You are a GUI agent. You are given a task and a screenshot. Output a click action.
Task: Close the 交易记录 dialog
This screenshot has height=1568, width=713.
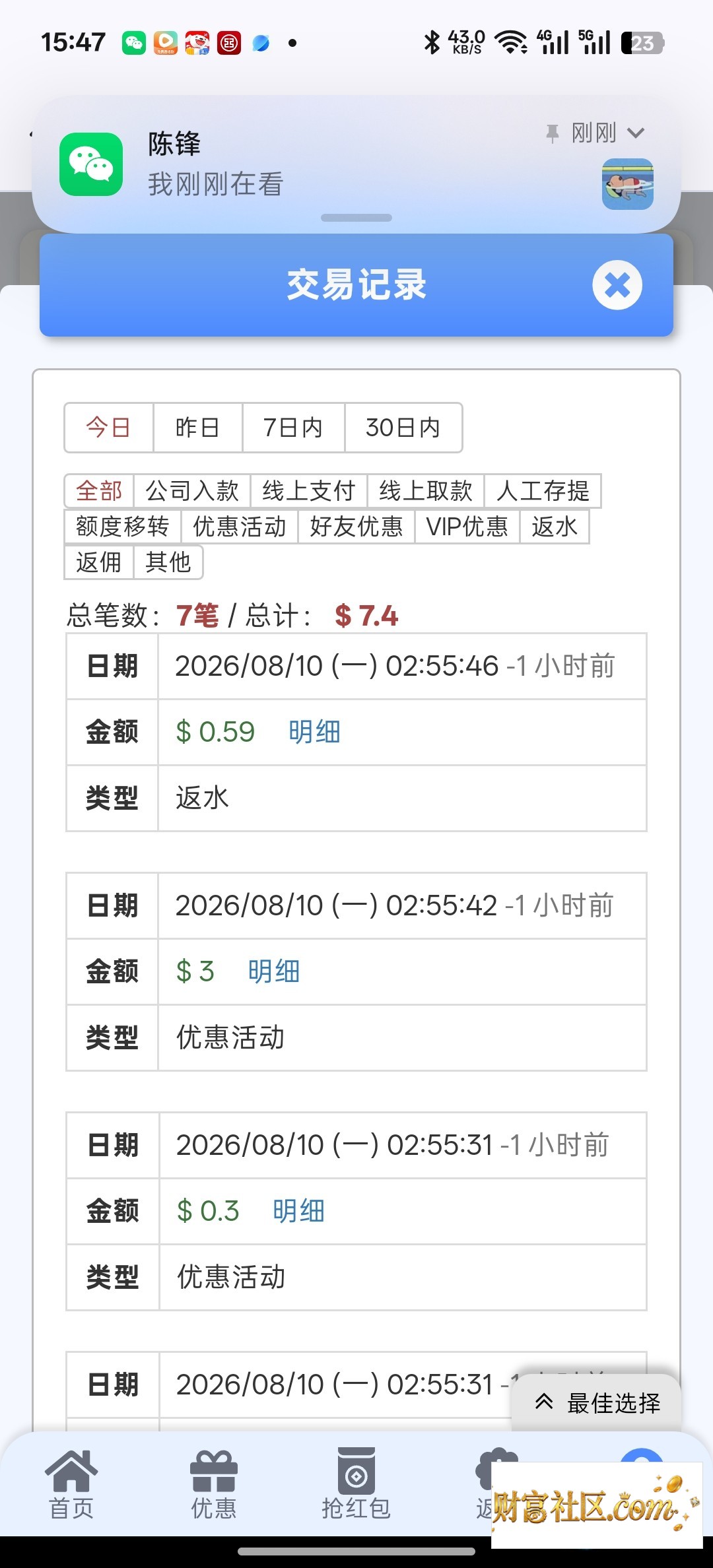(617, 285)
